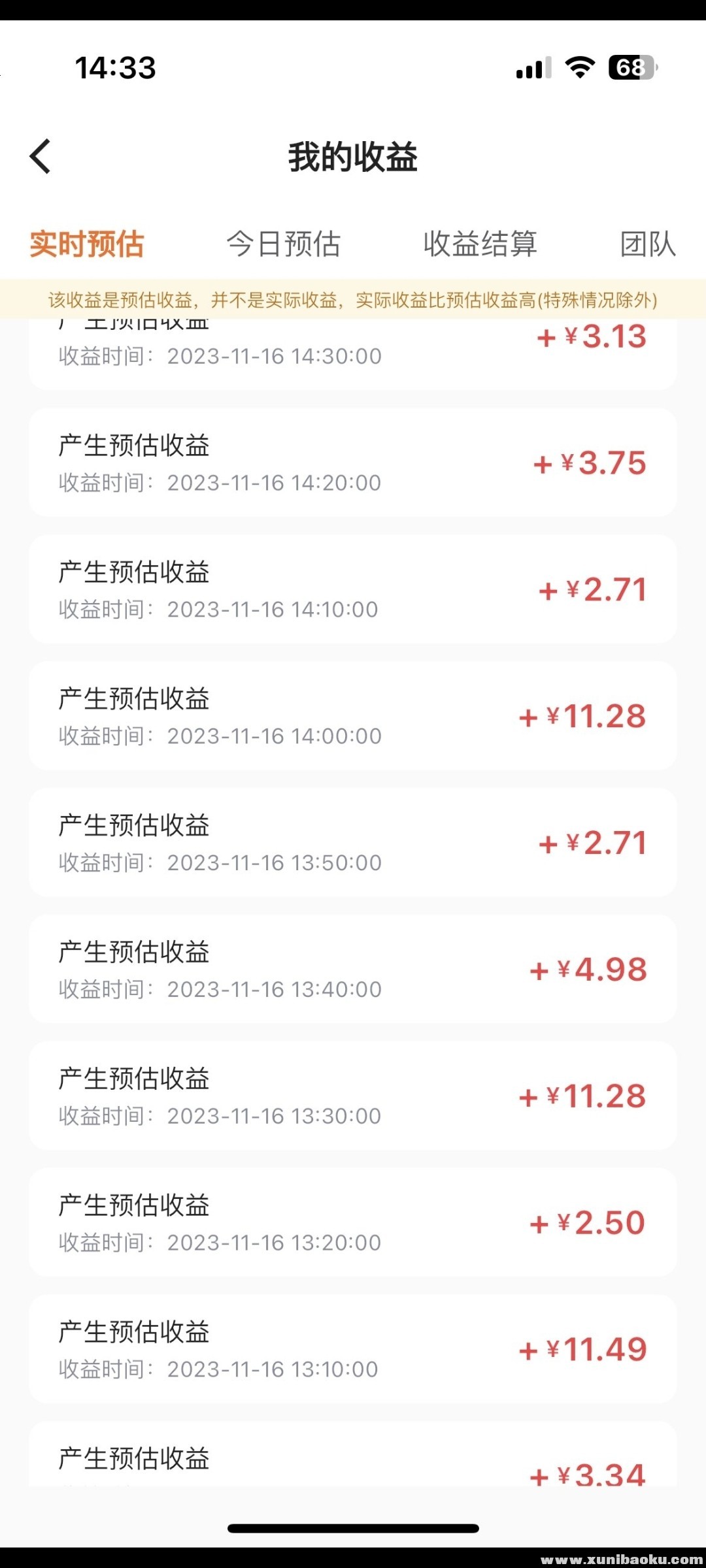The height and width of the screenshot is (1568, 706).
Task: Switch to the 团队 tab
Action: [x=647, y=244]
